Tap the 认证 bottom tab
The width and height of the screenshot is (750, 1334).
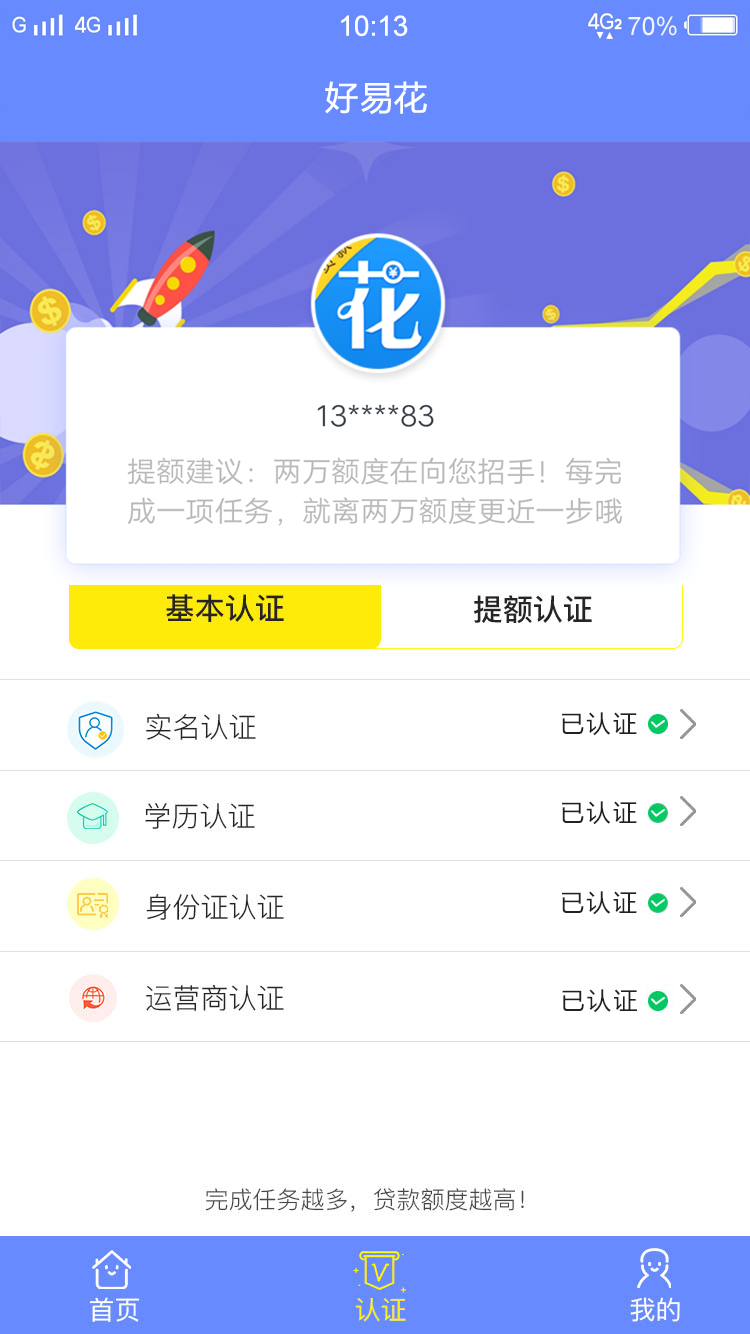click(x=380, y=1286)
